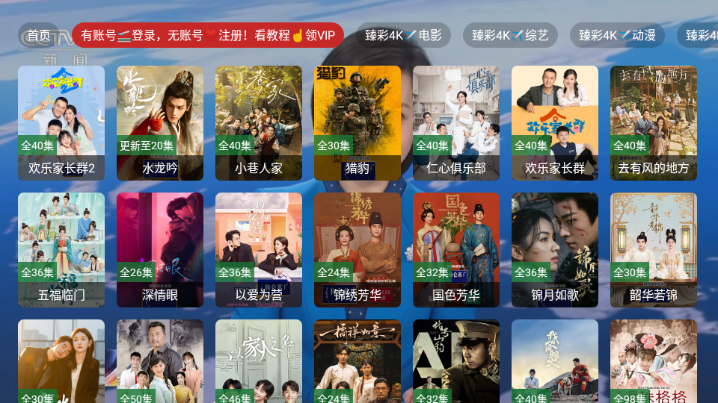Open the drama 水龙吟

click(159, 122)
